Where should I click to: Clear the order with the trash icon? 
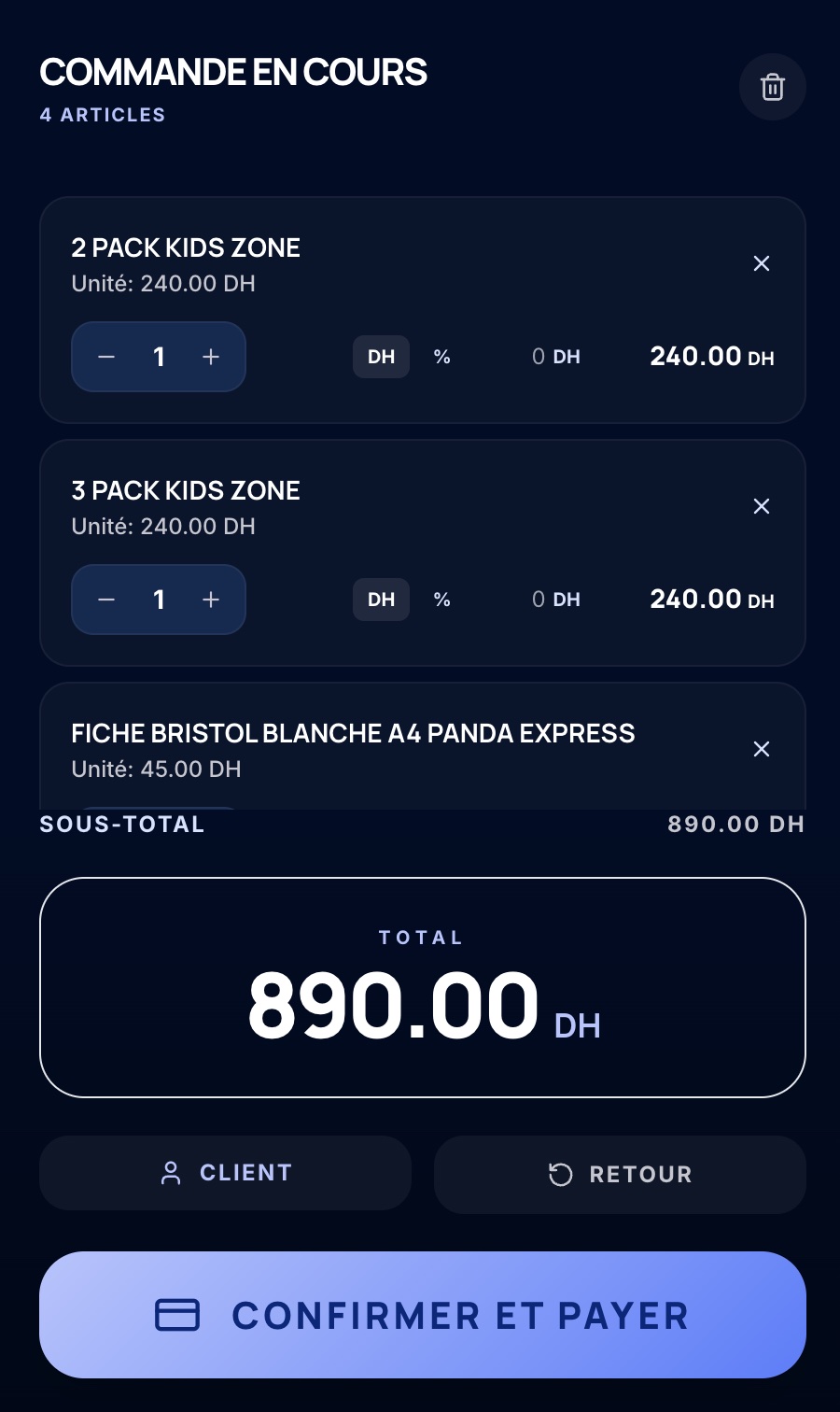coord(772,87)
